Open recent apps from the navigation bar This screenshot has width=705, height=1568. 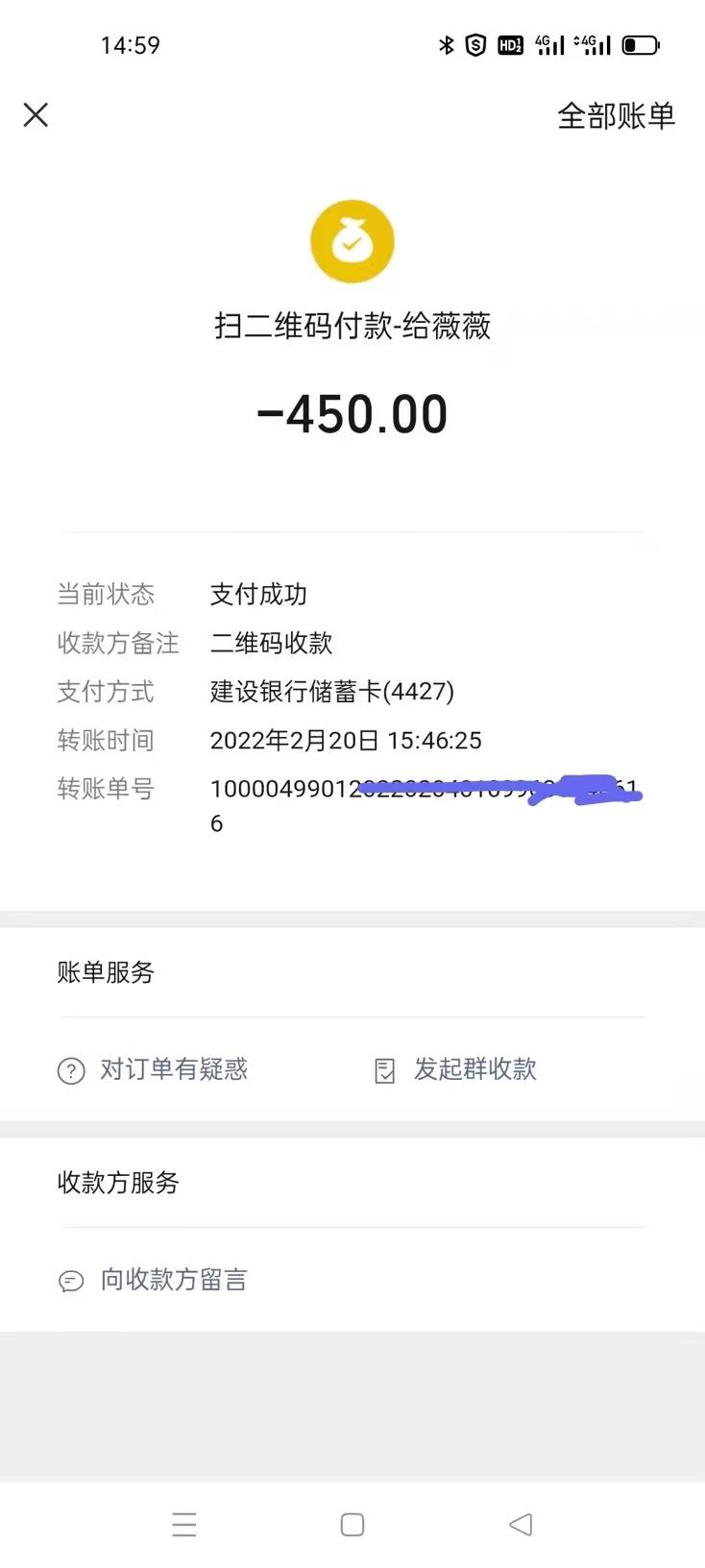[184, 1524]
